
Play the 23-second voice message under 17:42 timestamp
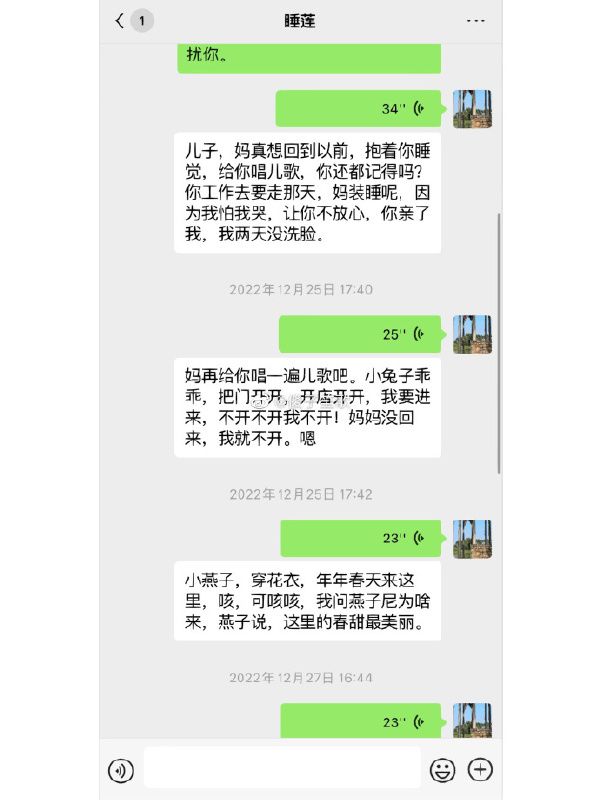362,538
